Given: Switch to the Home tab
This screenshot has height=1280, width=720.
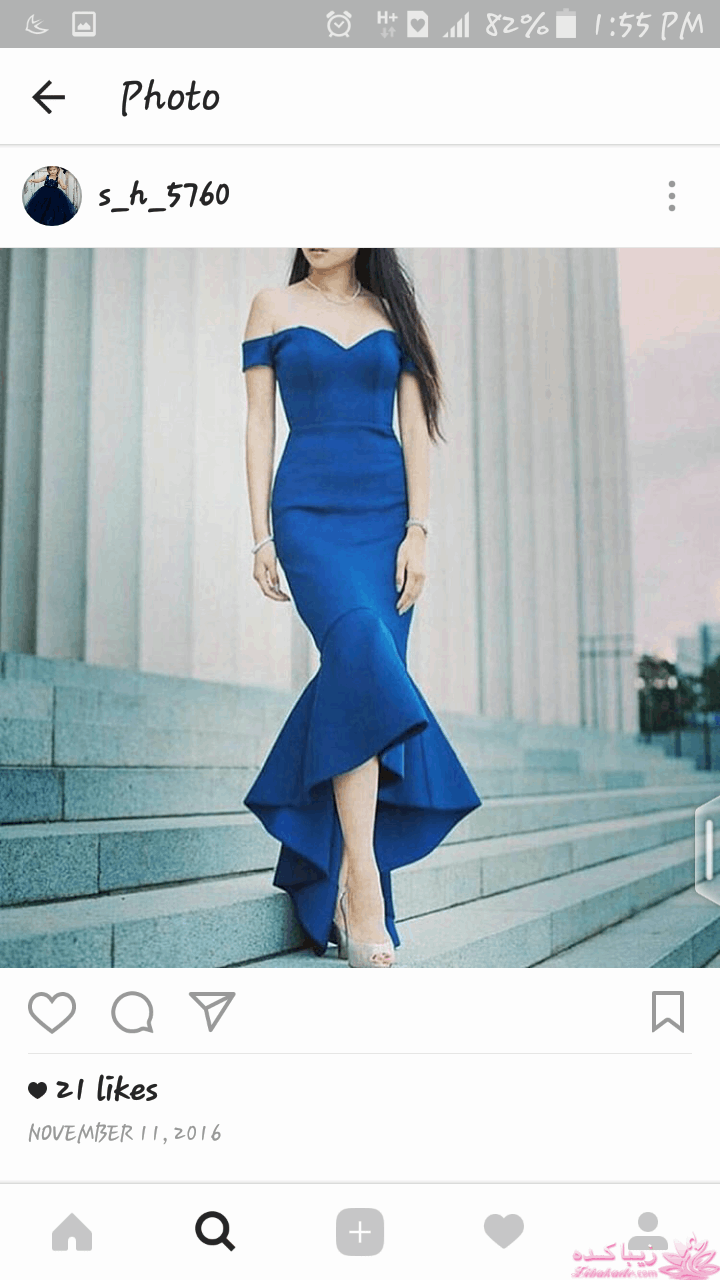Looking at the screenshot, I should tap(72, 1232).
